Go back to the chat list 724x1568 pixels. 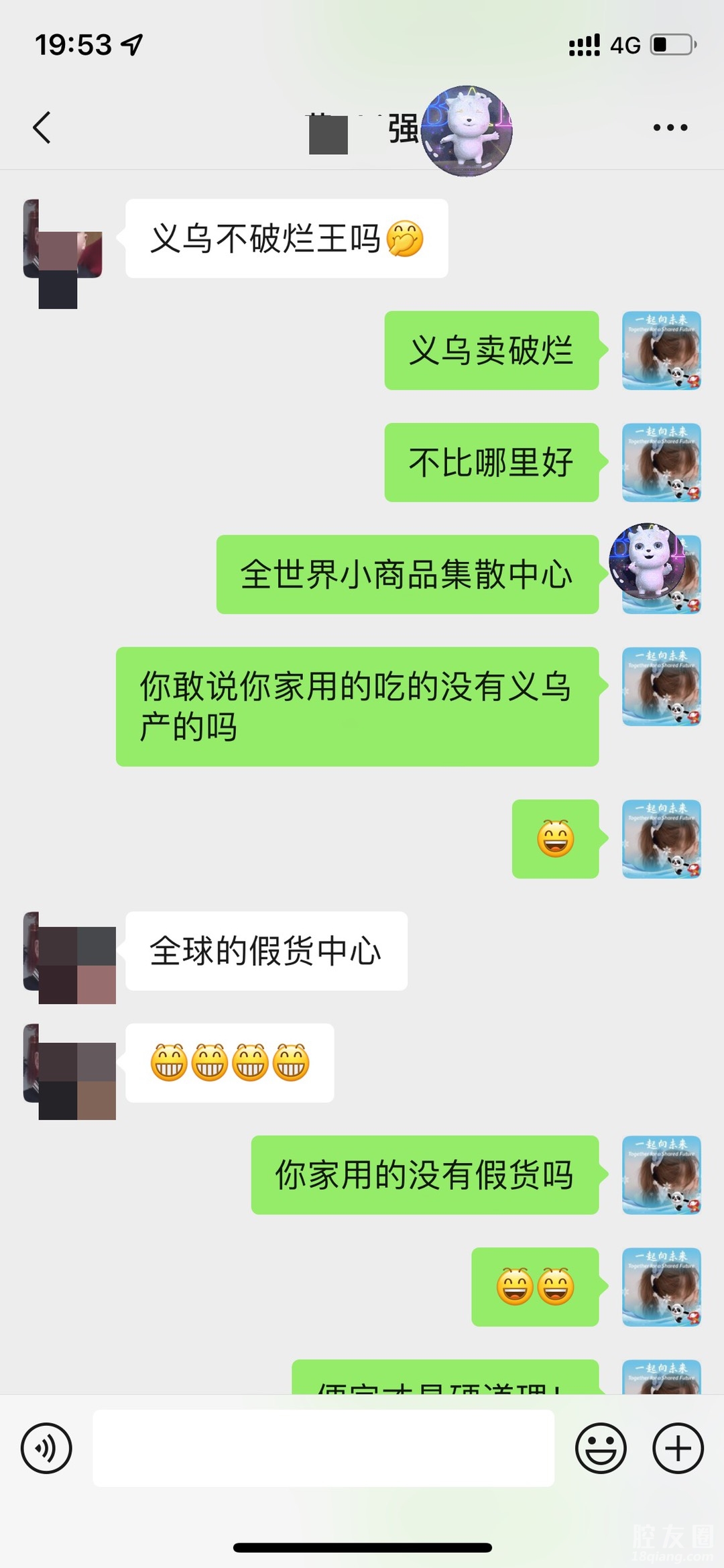click(x=42, y=127)
